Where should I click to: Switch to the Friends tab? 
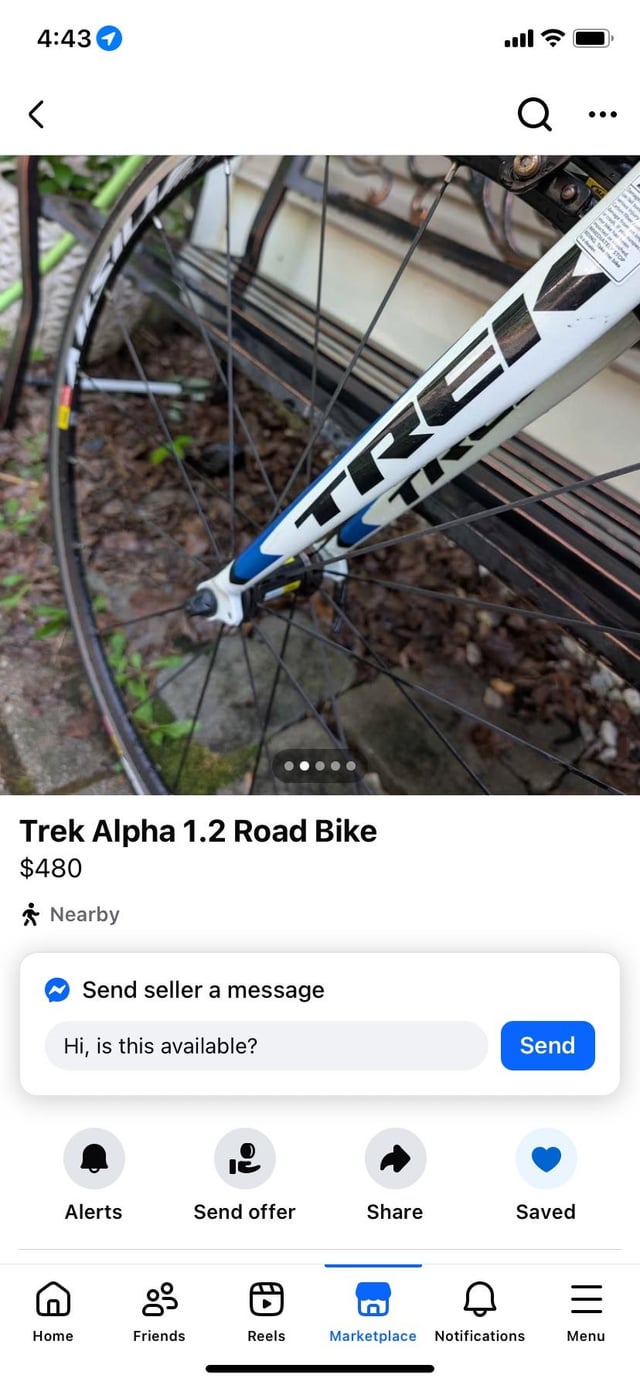coord(159,1312)
